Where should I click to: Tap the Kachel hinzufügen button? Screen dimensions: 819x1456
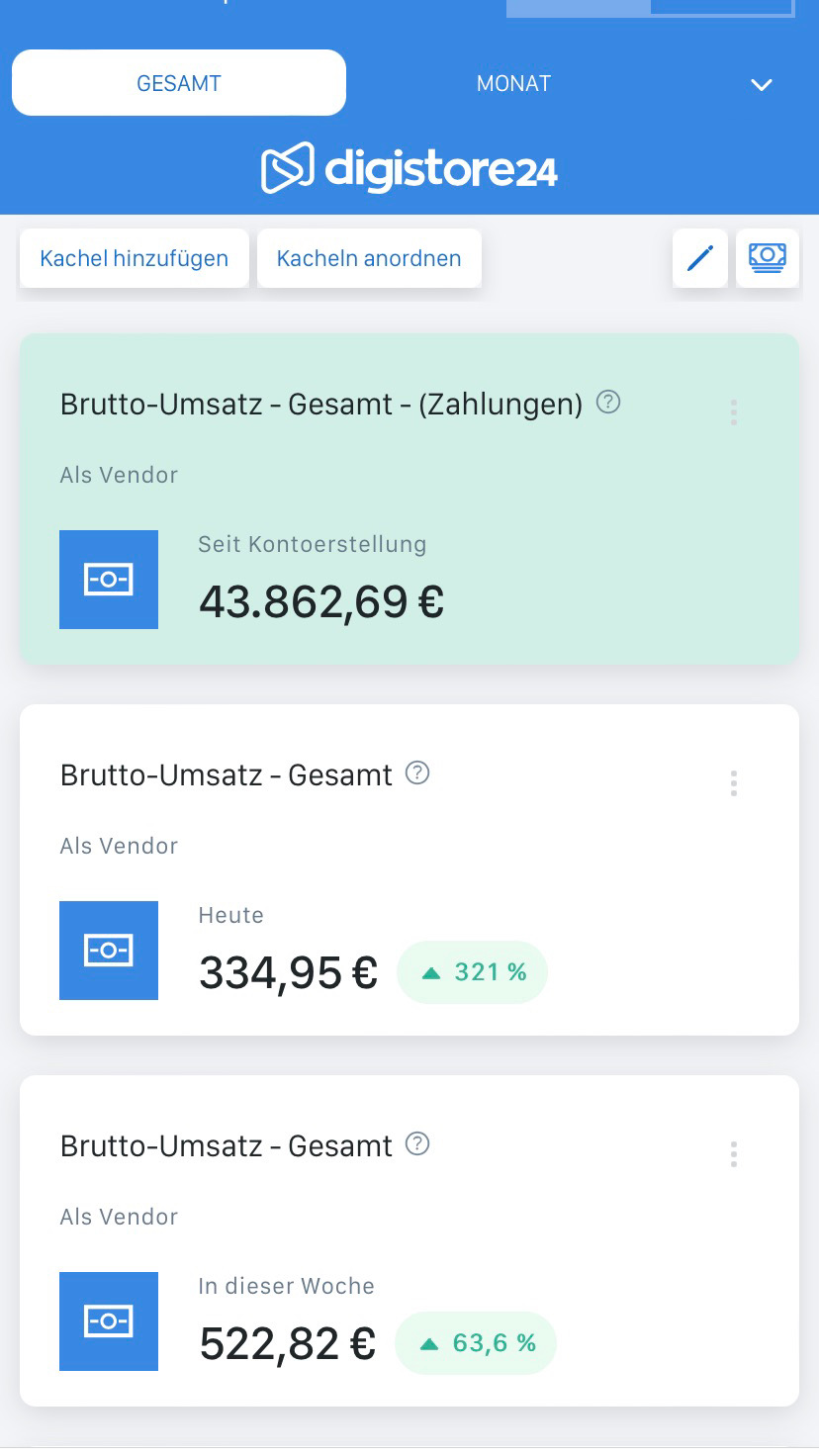(x=135, y=259)
